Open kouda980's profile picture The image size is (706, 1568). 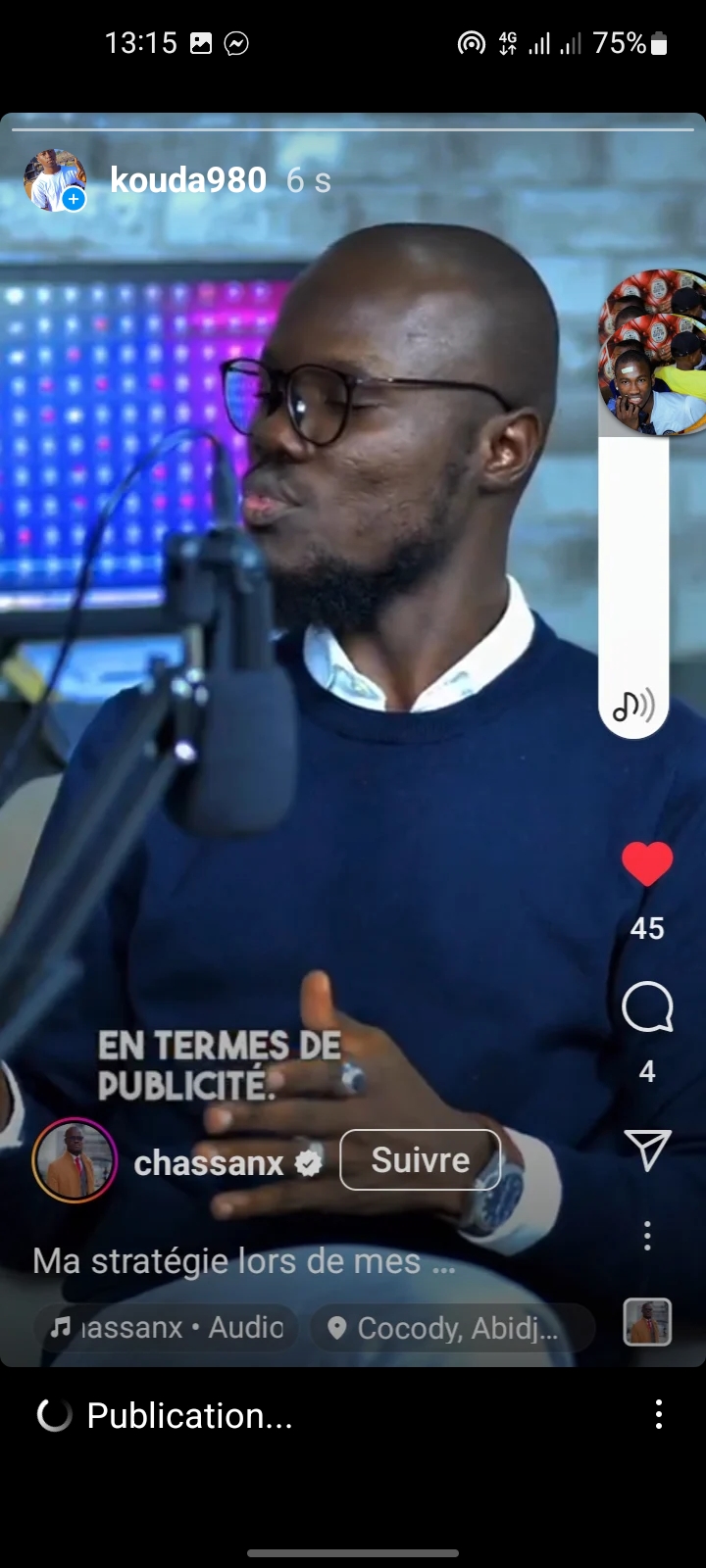54,180
